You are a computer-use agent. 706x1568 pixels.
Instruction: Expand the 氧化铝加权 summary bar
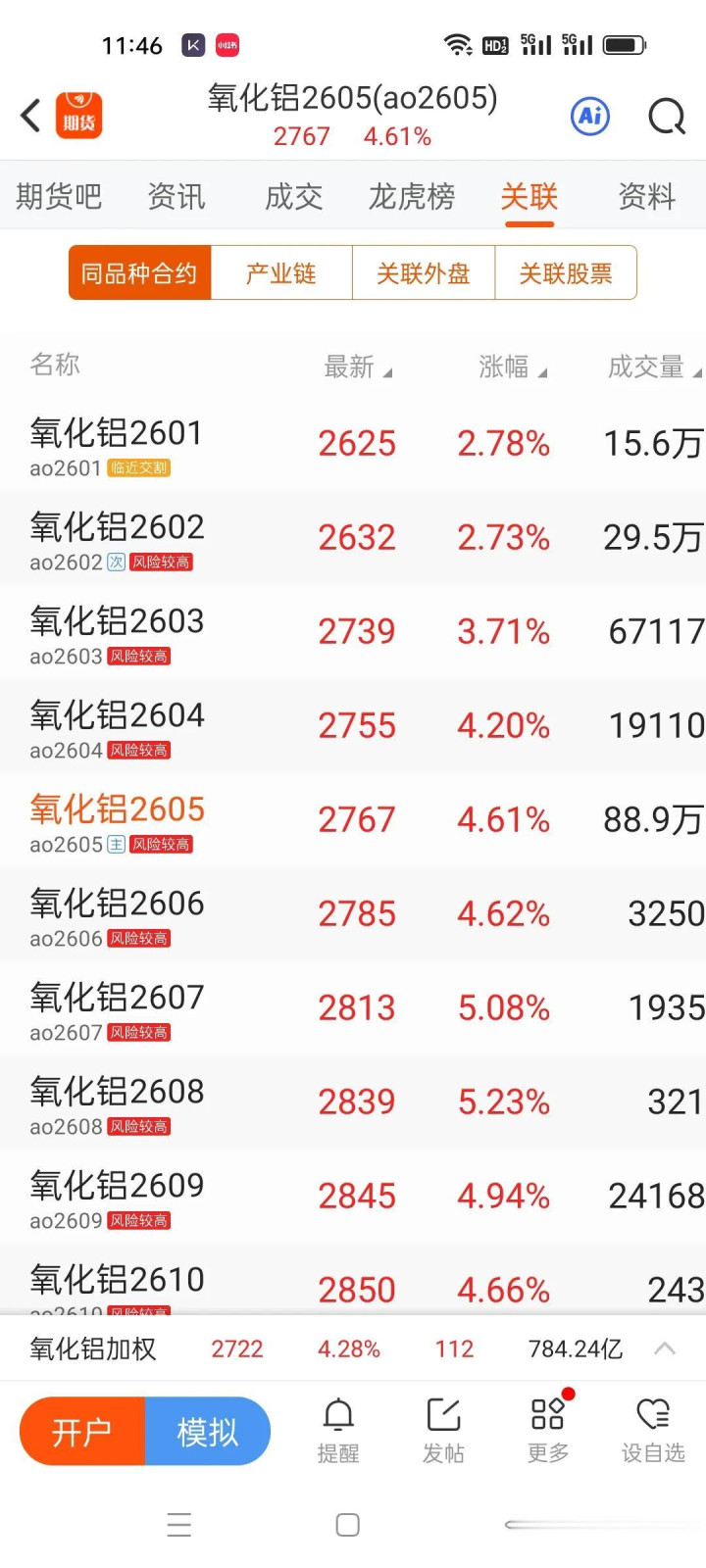pyautogui.click(x=665, y=1348)
